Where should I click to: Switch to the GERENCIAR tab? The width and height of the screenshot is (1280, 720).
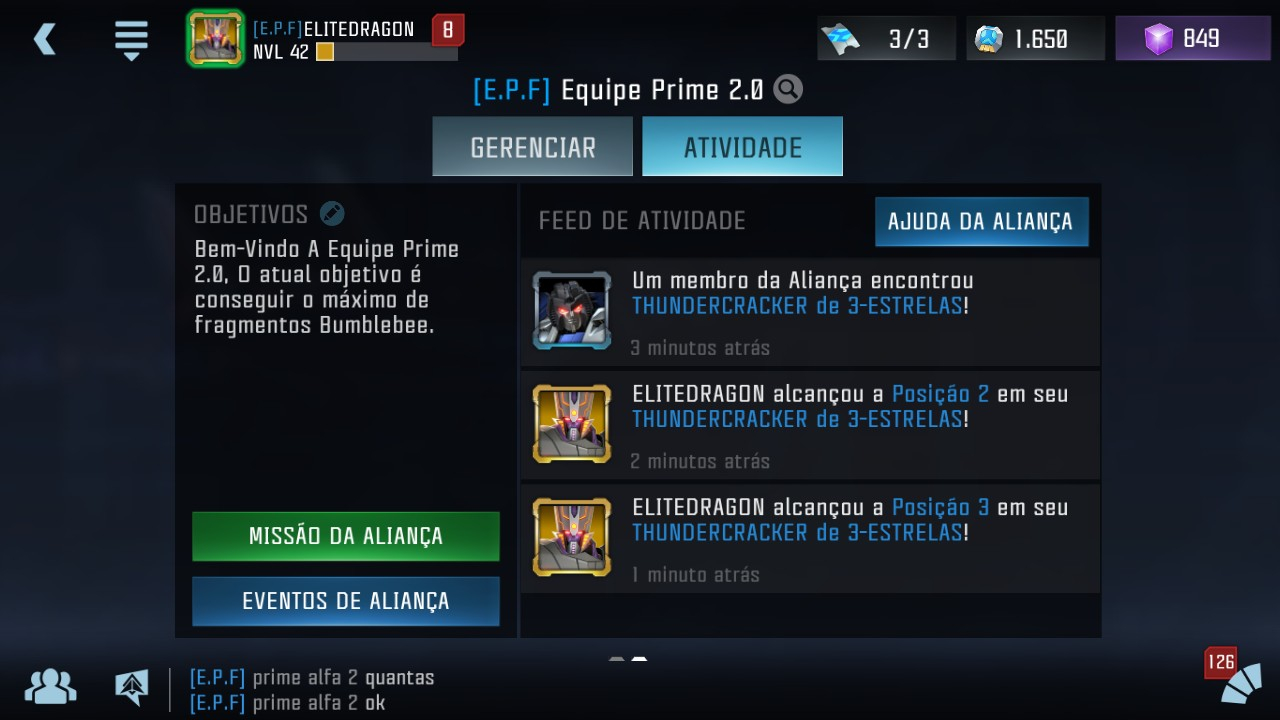532,147
